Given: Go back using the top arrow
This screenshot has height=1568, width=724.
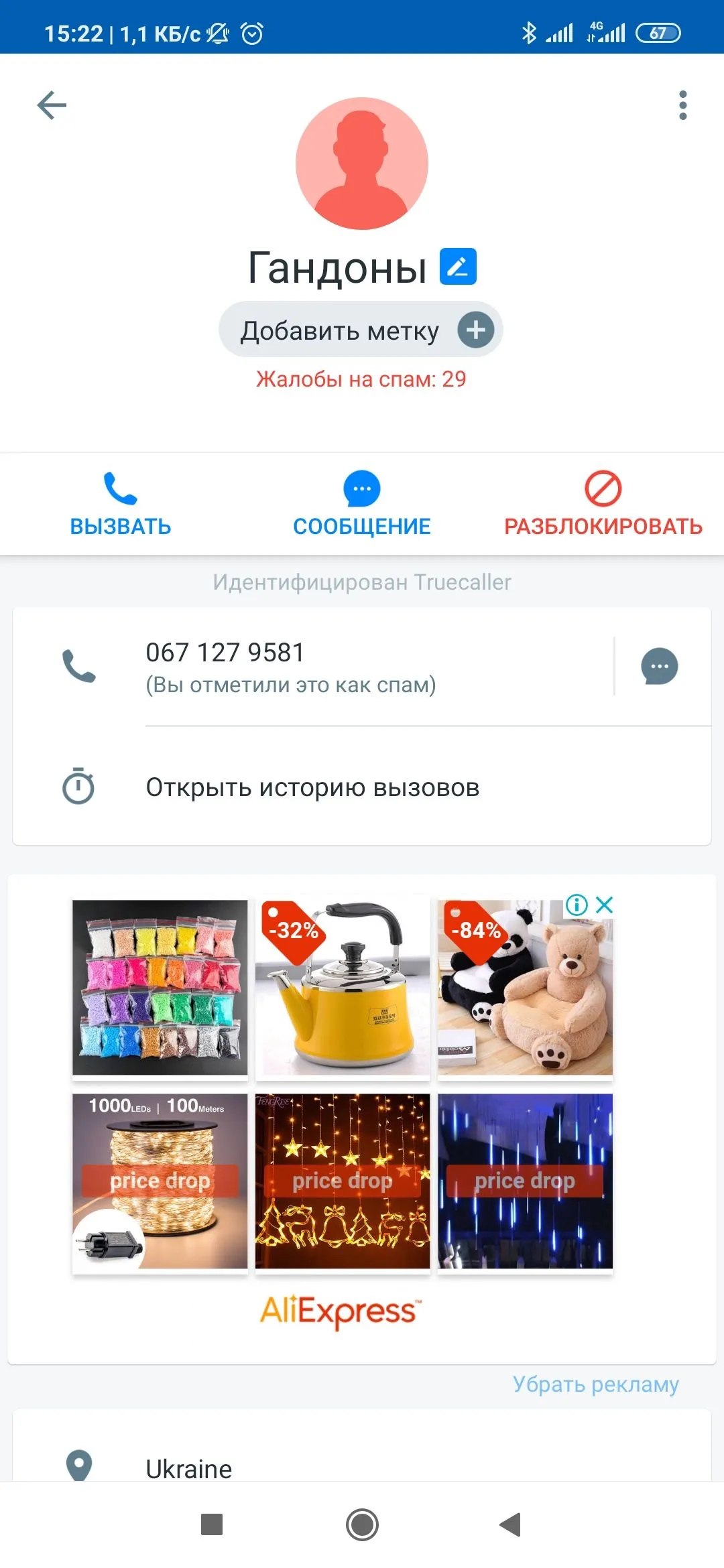Looking at the screenshot, I should [52, 105].
